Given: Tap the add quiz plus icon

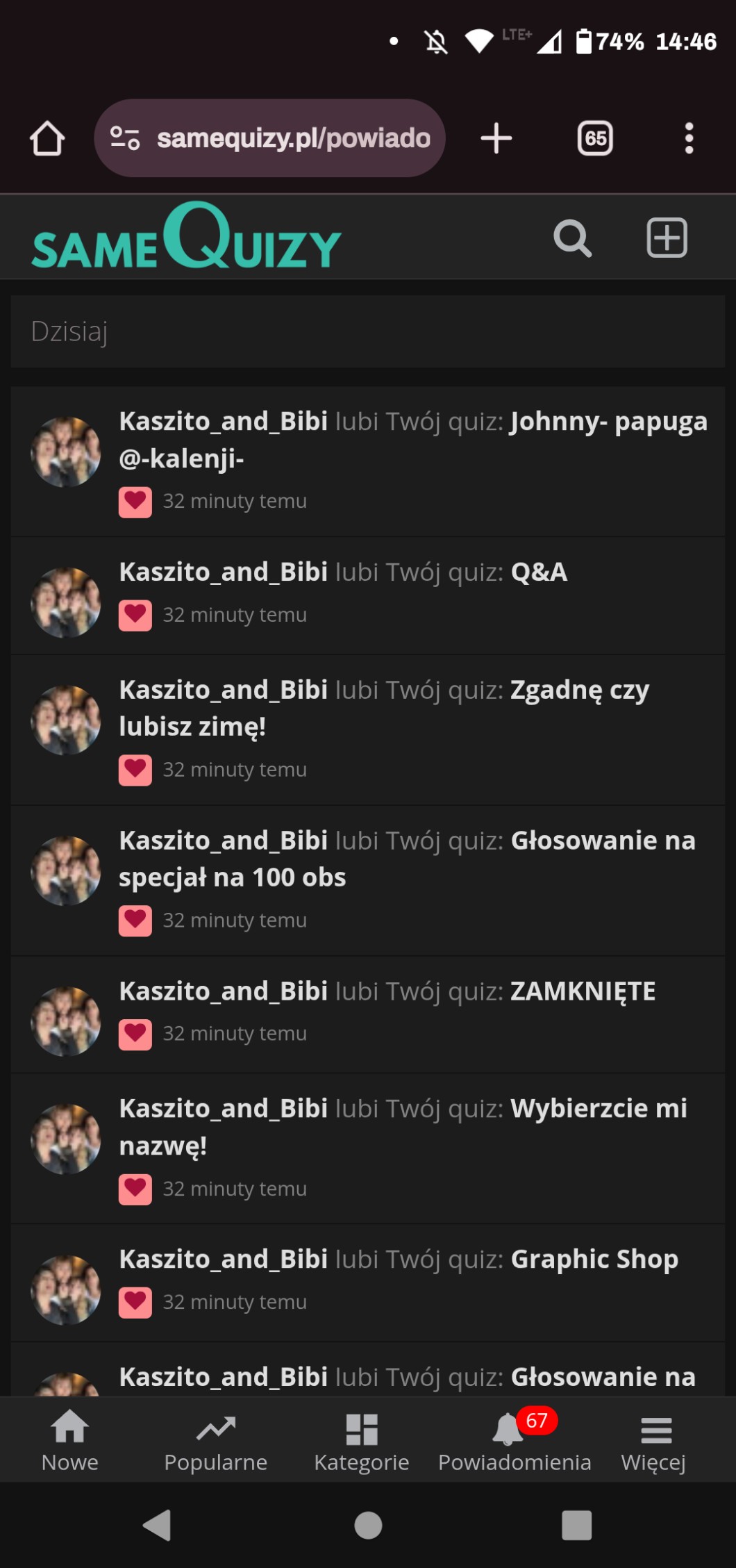Looking at the screenshot, I should pos(667,238).
